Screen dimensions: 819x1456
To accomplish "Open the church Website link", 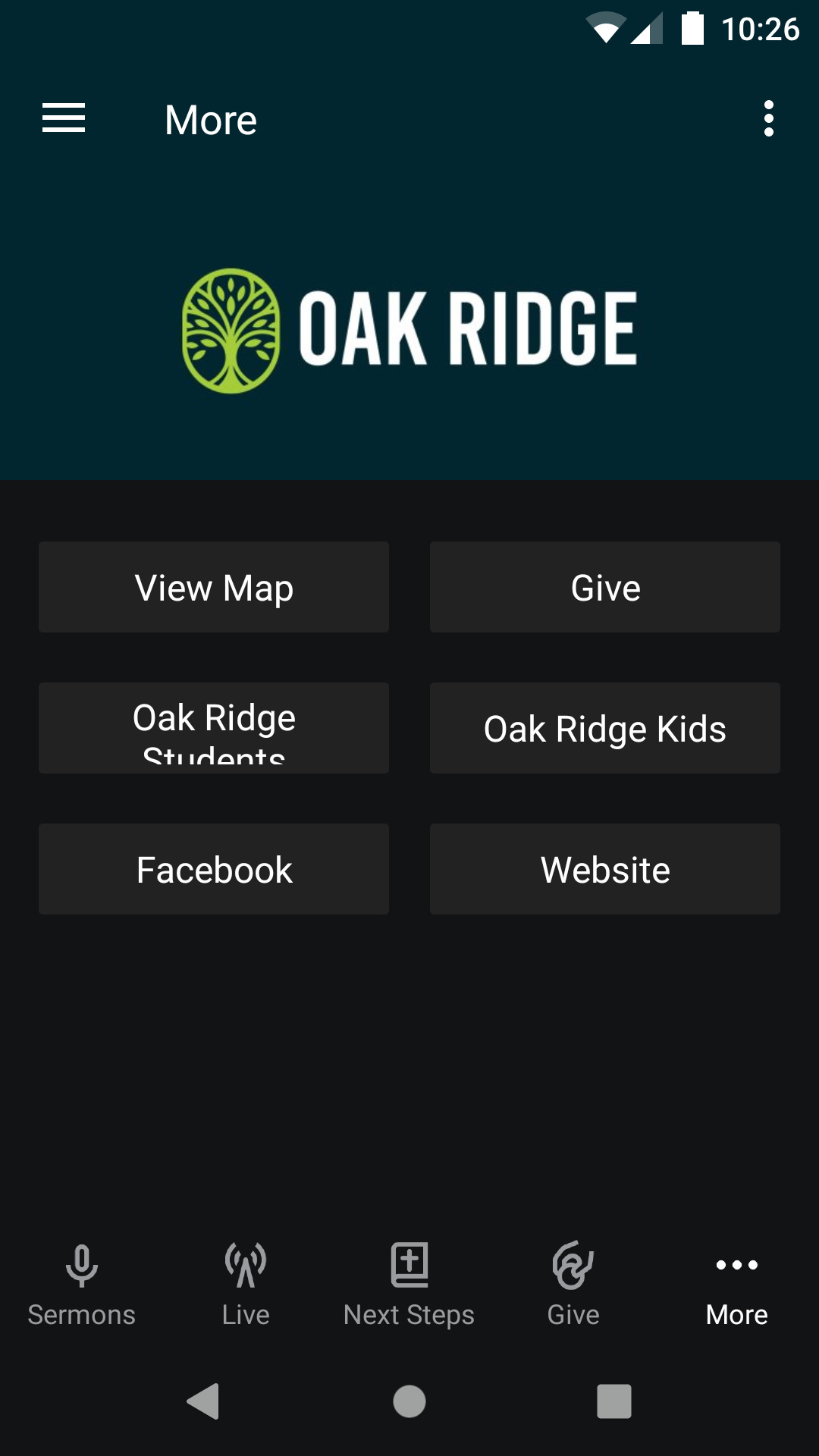I will coord(604,868).
